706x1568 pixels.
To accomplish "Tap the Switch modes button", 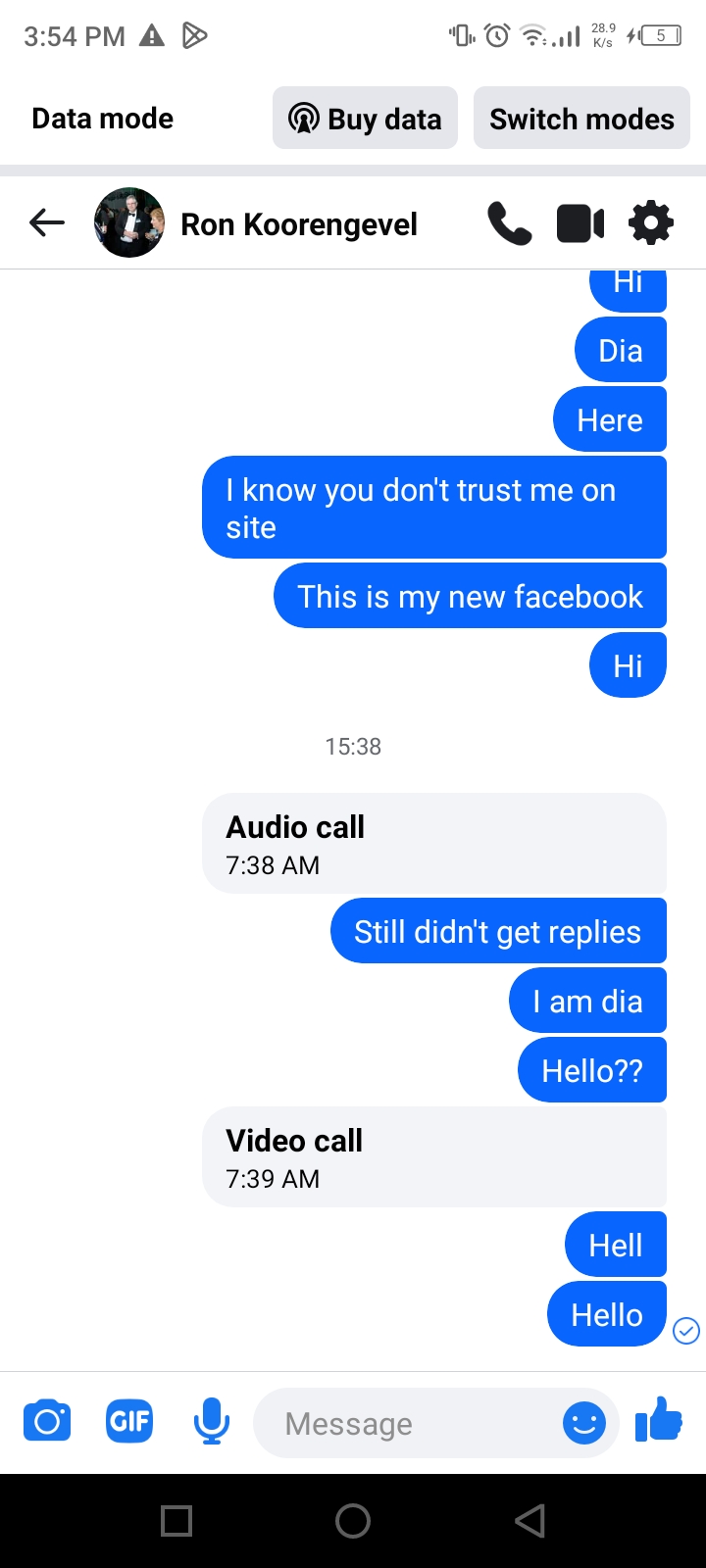I will 581,119.
